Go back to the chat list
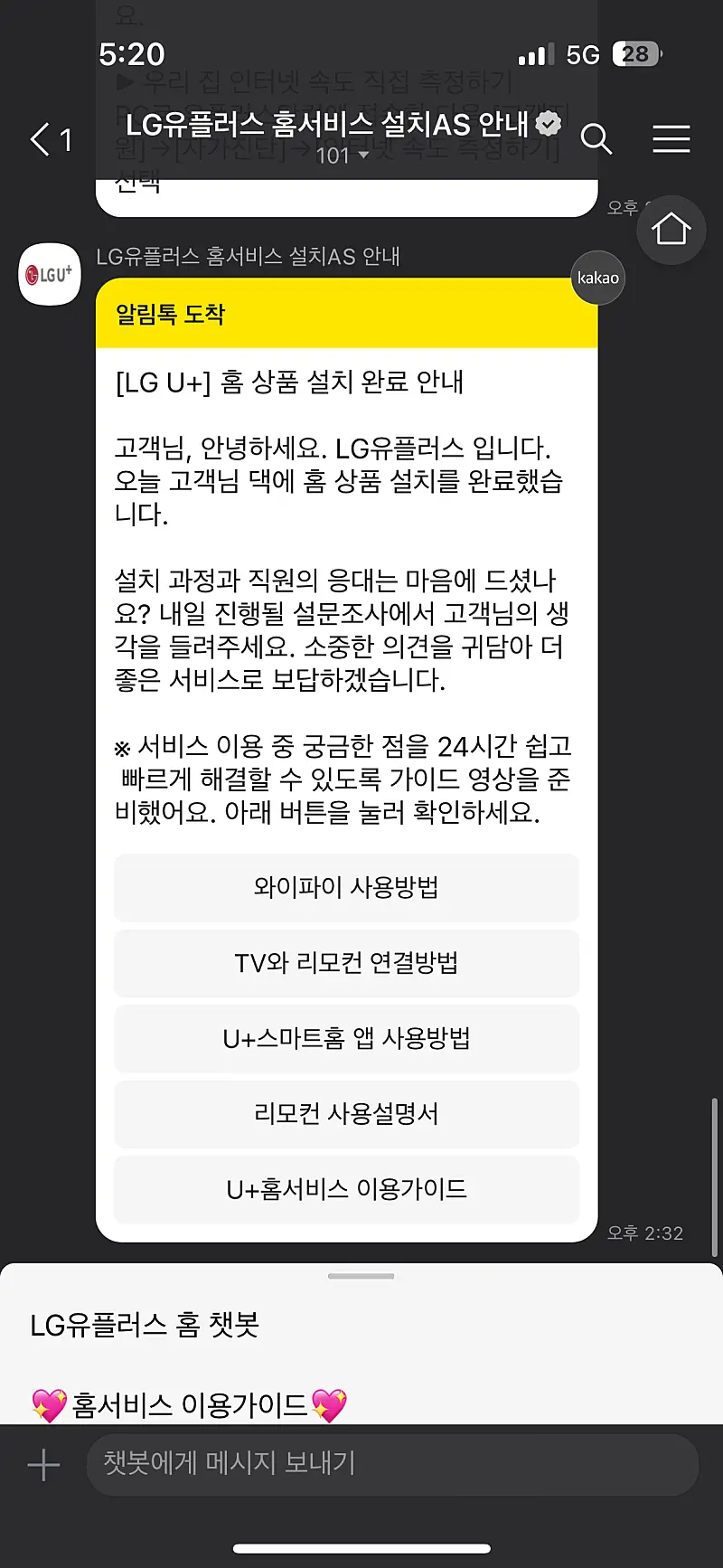The height and width of the screenshot is (1568, 723). pos(51,139)
